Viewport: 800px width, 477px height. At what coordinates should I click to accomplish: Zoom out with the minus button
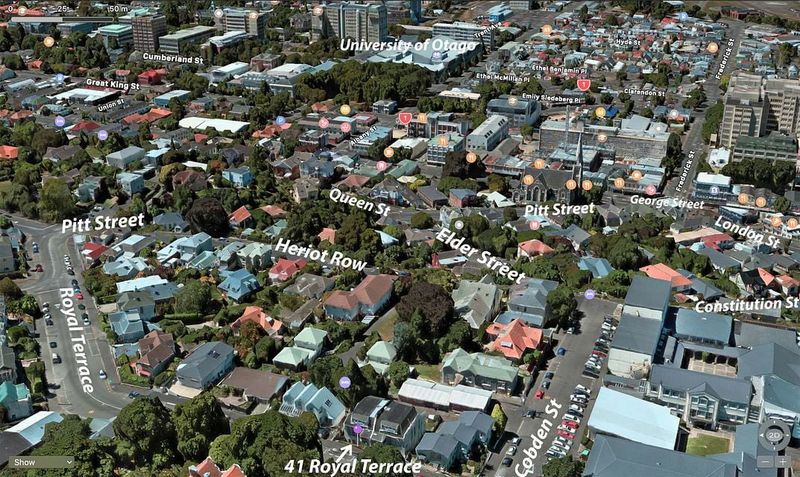[x=765, y=462]
